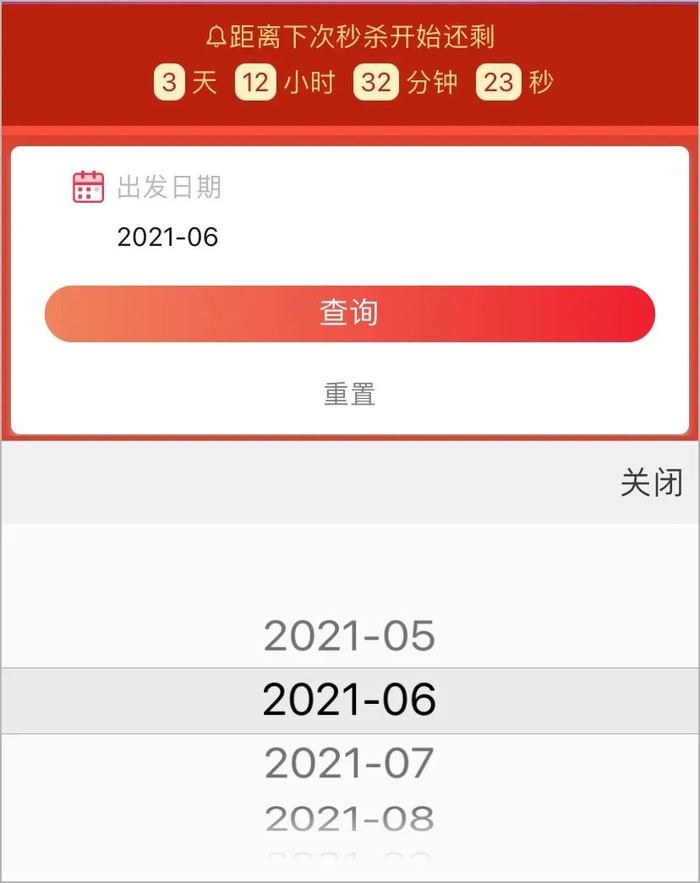Screen dimensions: 700x883
Task: Open the 出发日期 field showing 2021-06
Action: pos(168,237)
